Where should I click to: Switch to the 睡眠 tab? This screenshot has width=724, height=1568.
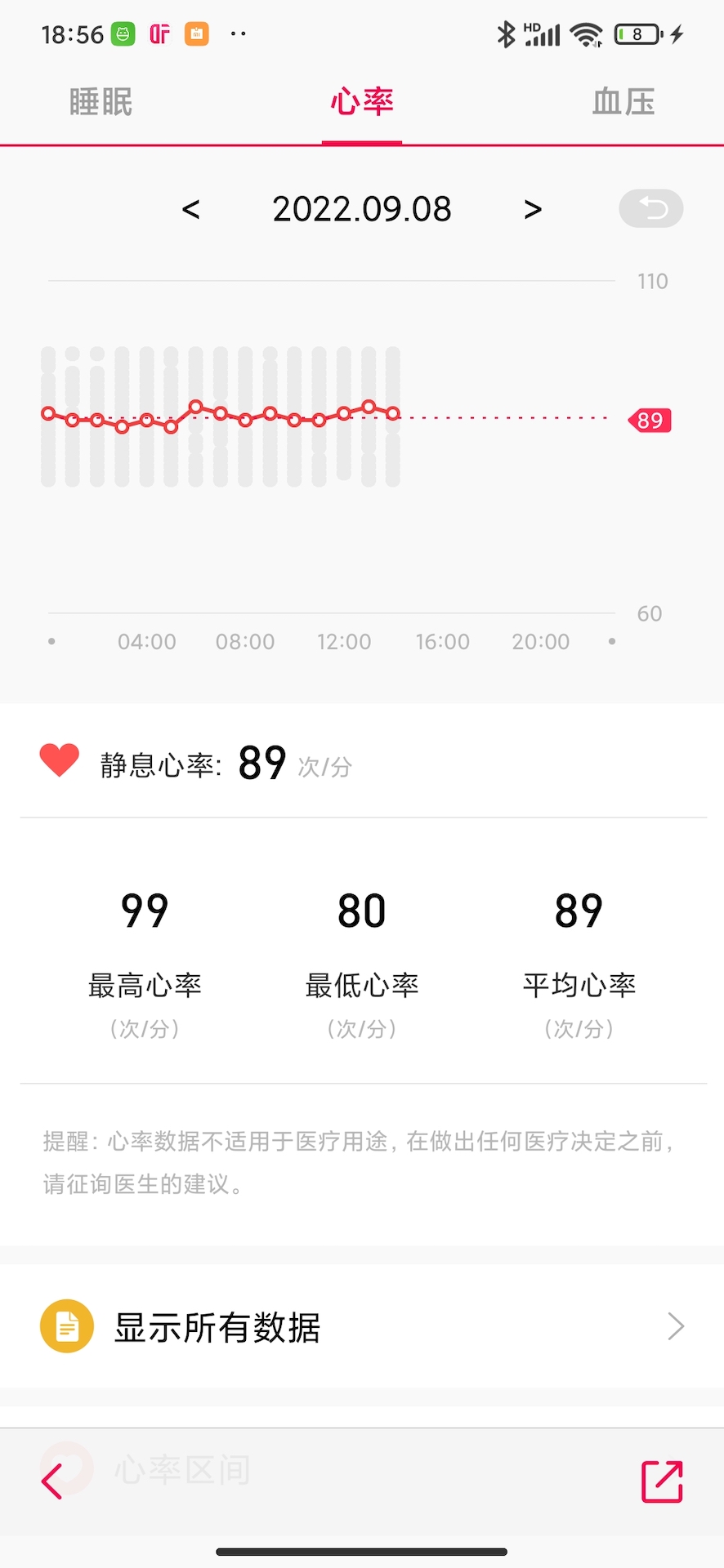100,100
